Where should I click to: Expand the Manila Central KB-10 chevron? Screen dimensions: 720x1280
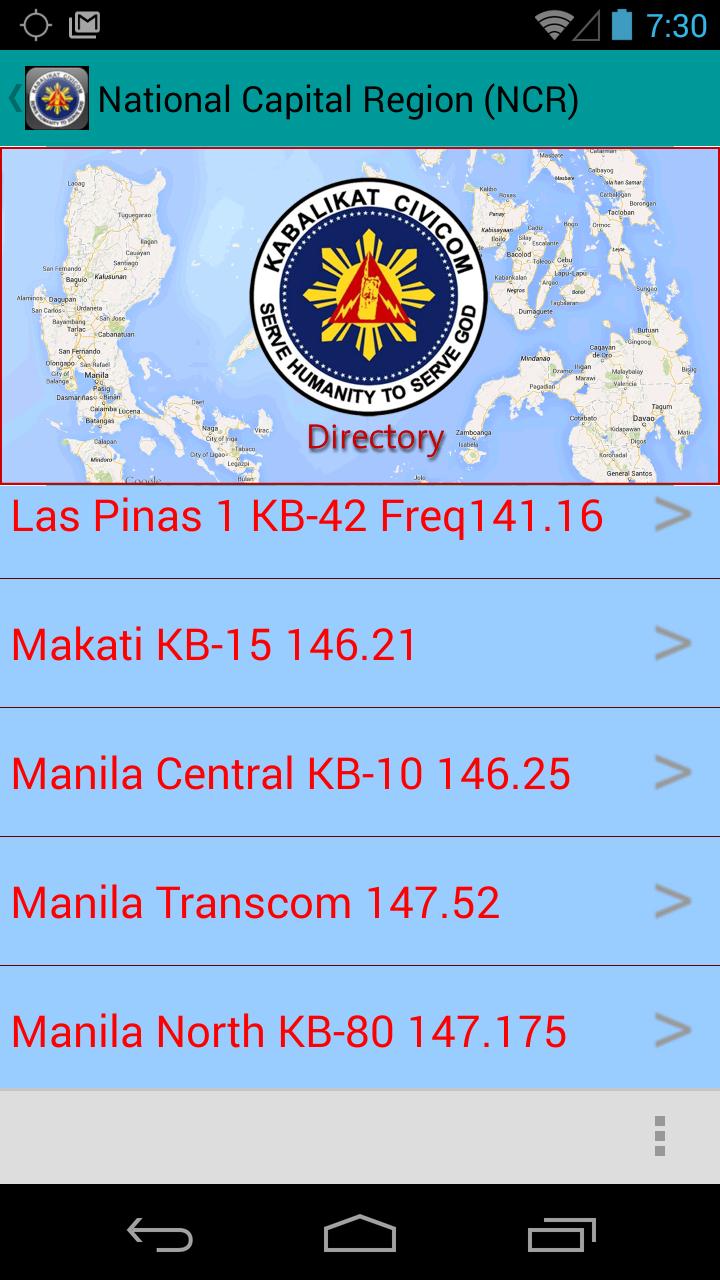[675, 774]
